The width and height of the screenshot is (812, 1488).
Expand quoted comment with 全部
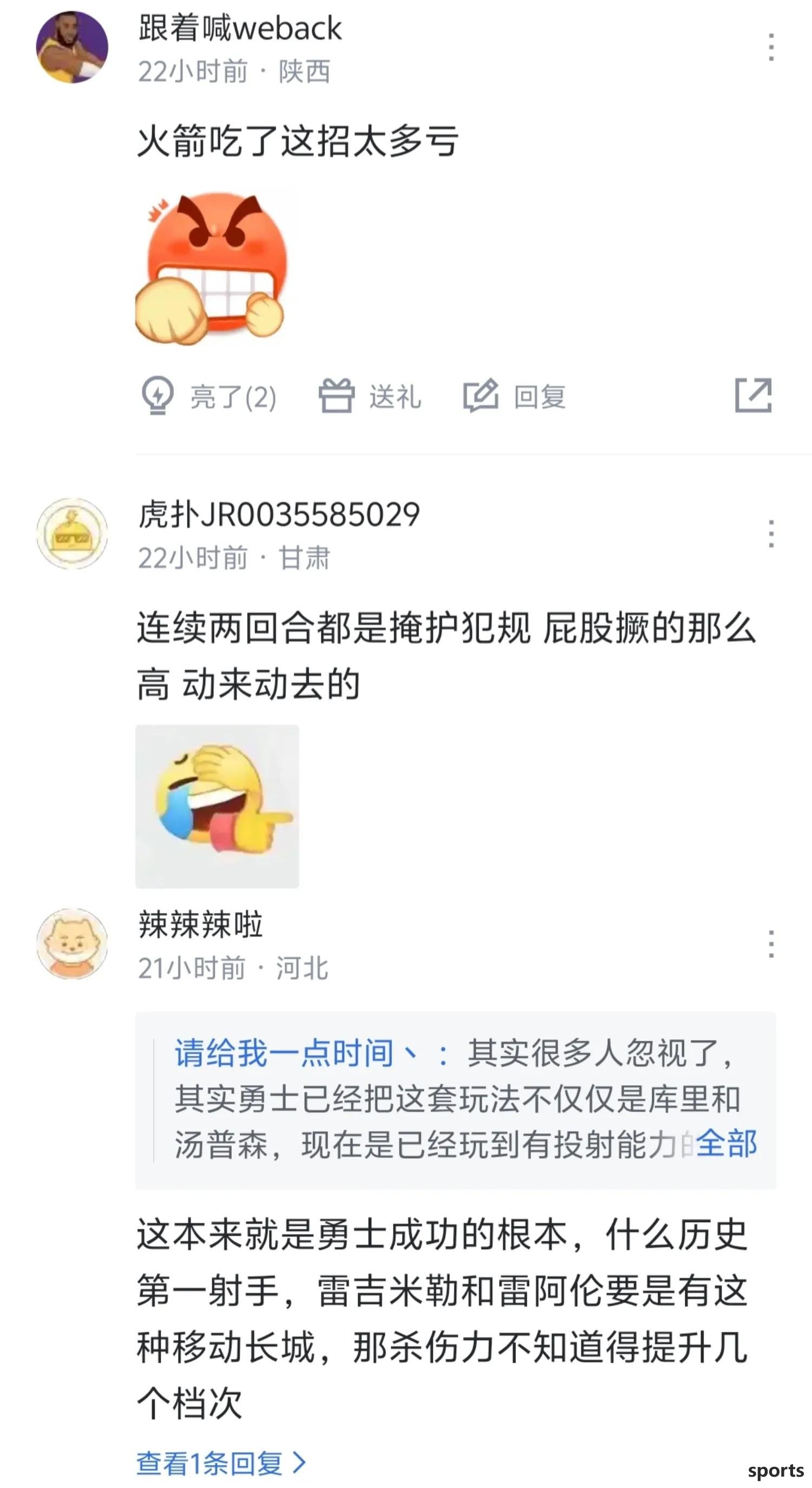coord(726,1143)
